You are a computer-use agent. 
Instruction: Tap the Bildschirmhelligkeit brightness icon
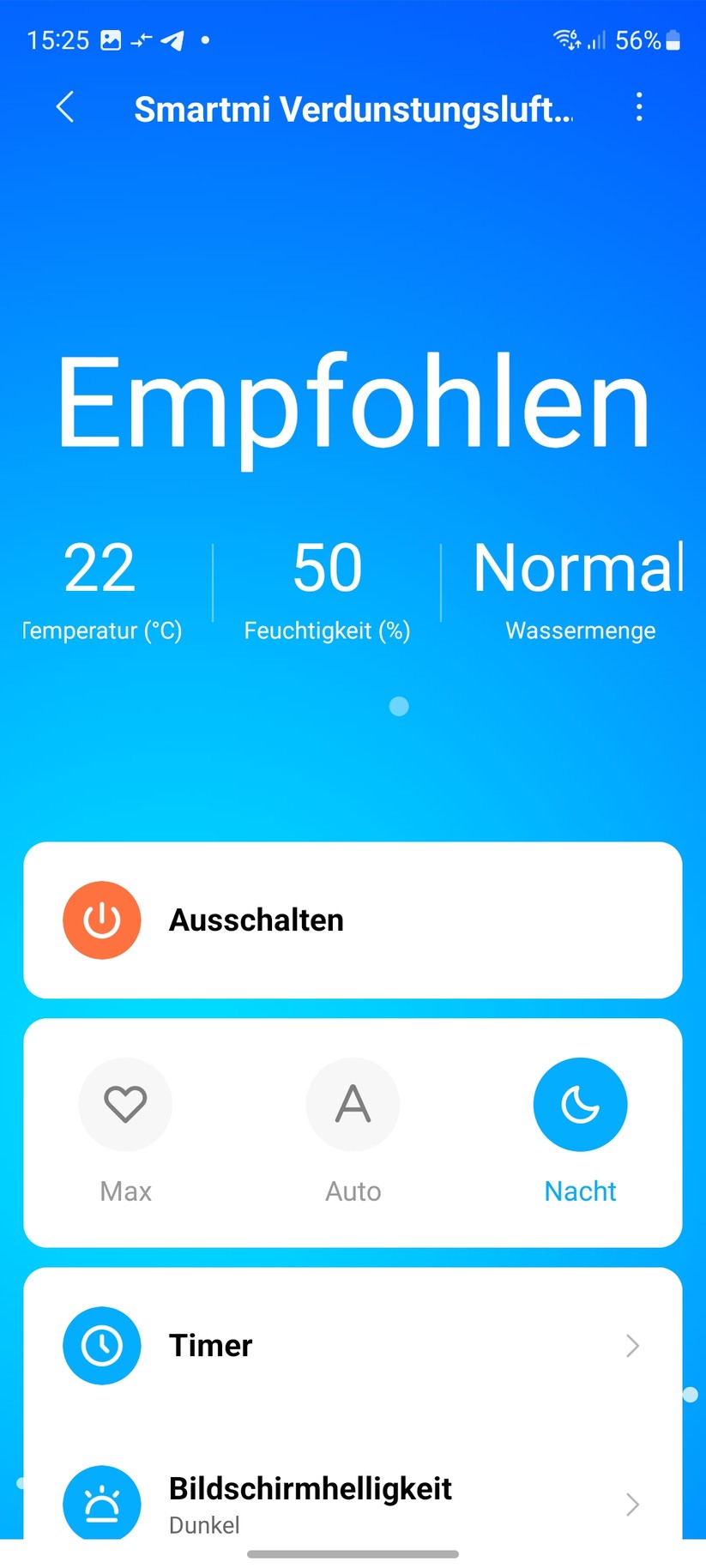(101, 1503)
